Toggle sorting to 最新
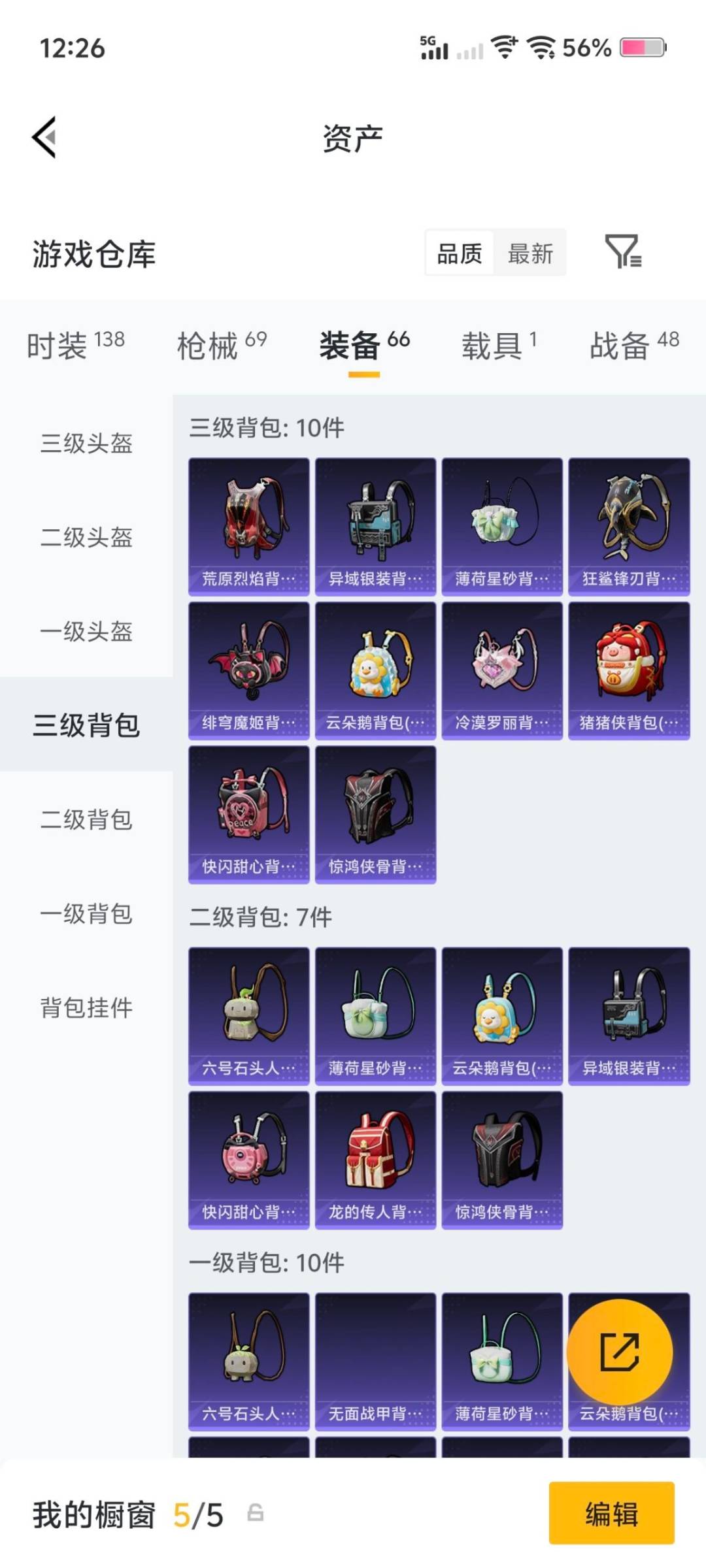The height and width of the screenshot is (1568, 706). 531,253
